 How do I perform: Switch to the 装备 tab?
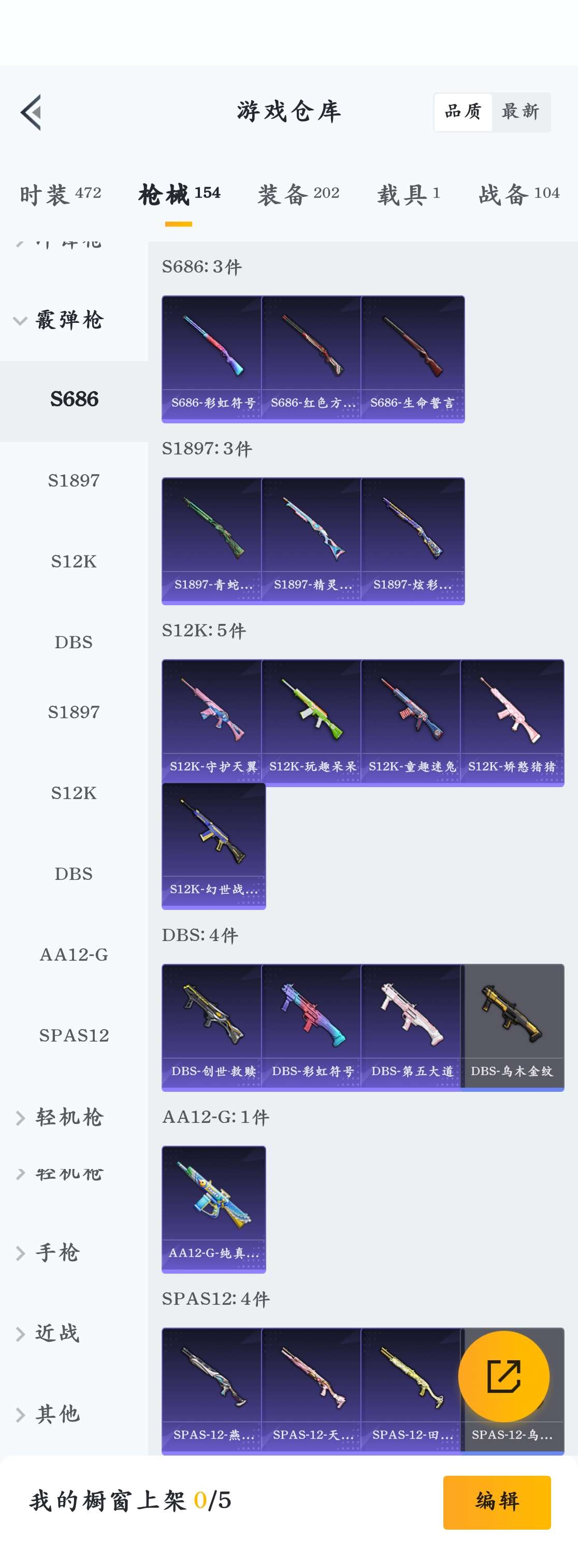click(298, 195)
